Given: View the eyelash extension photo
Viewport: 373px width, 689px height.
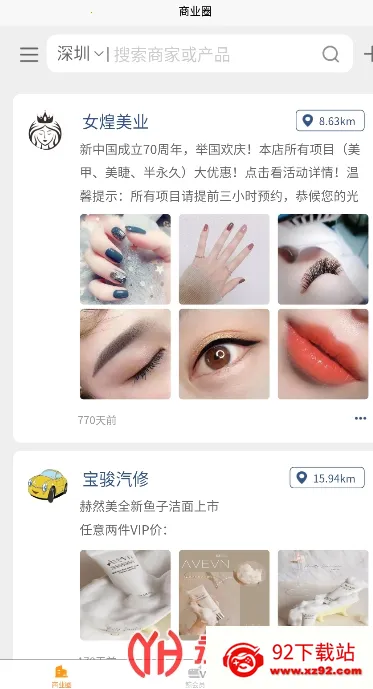Looking at the screenshot, I should pos(323,259).
